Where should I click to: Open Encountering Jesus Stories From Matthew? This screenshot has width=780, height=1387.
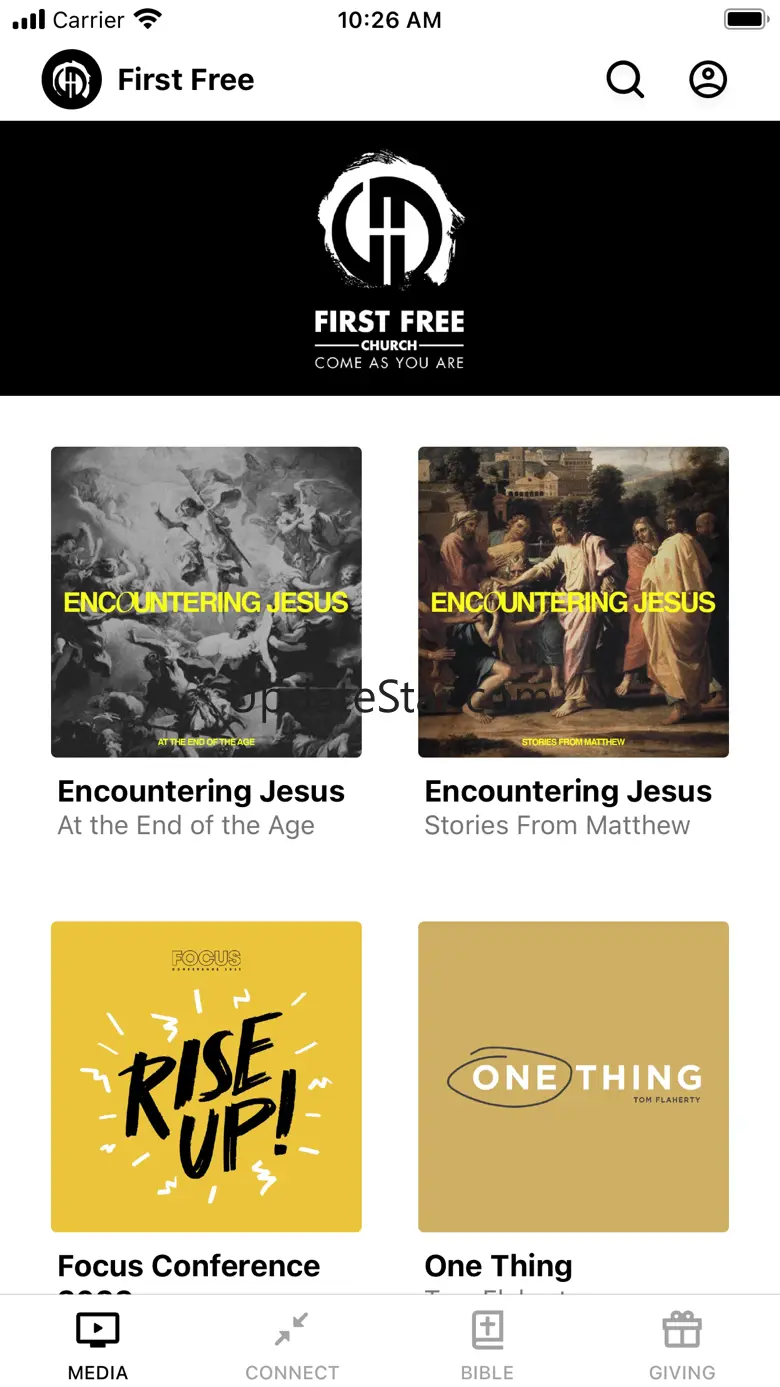pos(573,602)
